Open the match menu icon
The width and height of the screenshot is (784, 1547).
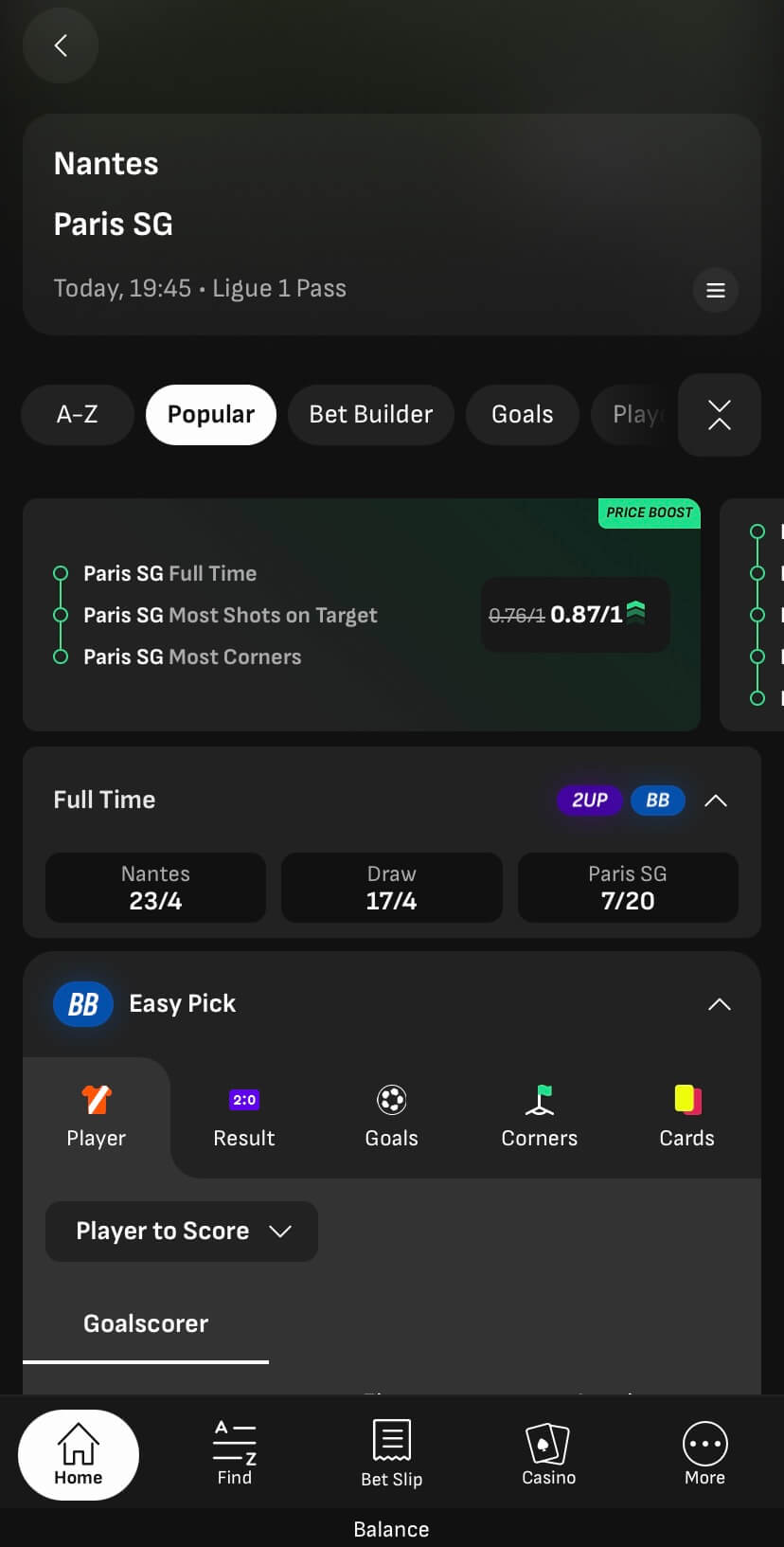point(716,290)
